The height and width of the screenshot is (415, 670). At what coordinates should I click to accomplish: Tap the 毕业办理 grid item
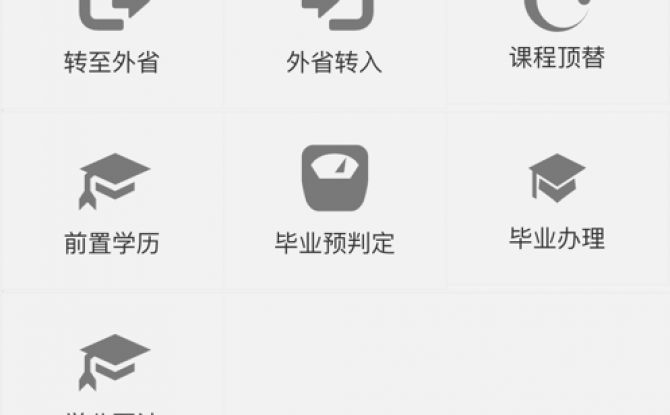pos(556,200)
